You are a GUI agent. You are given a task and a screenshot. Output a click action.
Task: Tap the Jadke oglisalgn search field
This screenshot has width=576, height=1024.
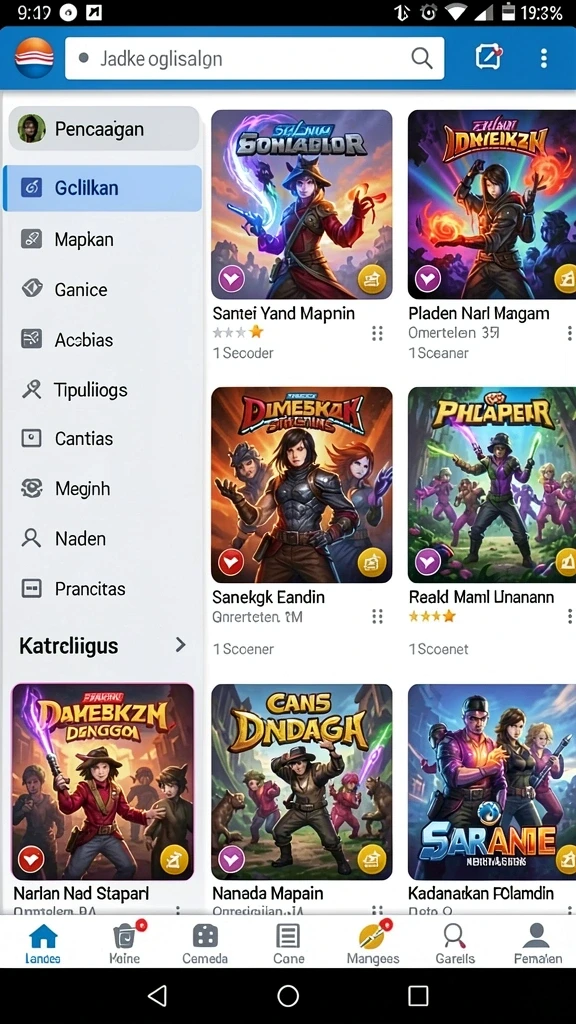(x=254, y=59)
